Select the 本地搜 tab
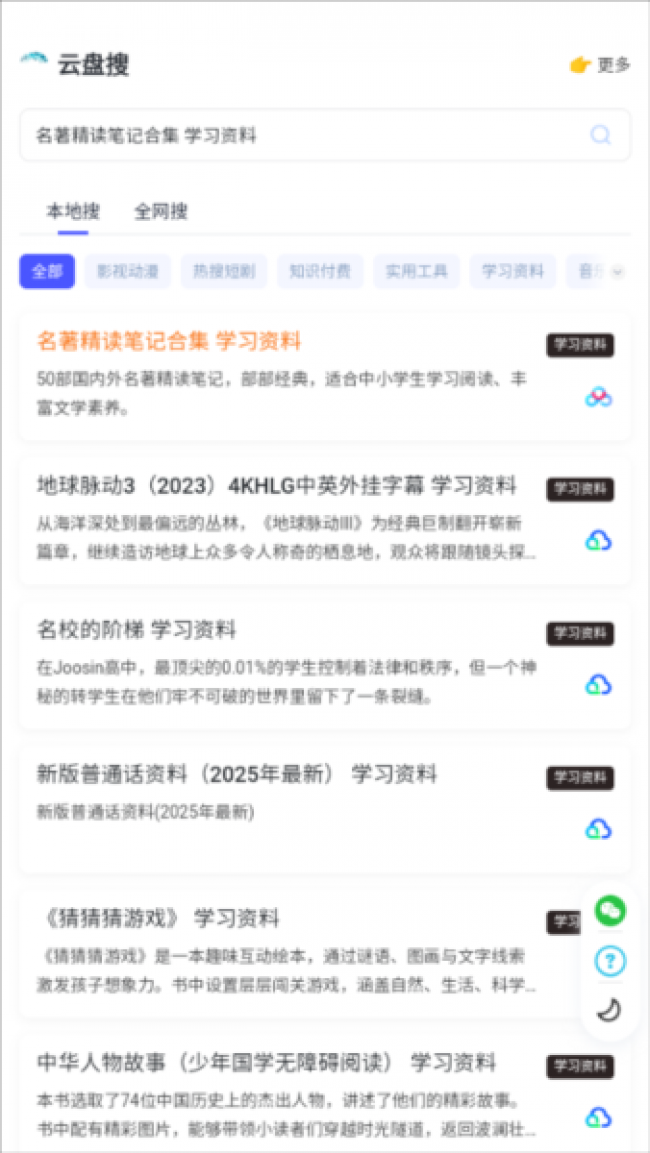This screenshot has height=1153, width=650. [x=73, y=212]
